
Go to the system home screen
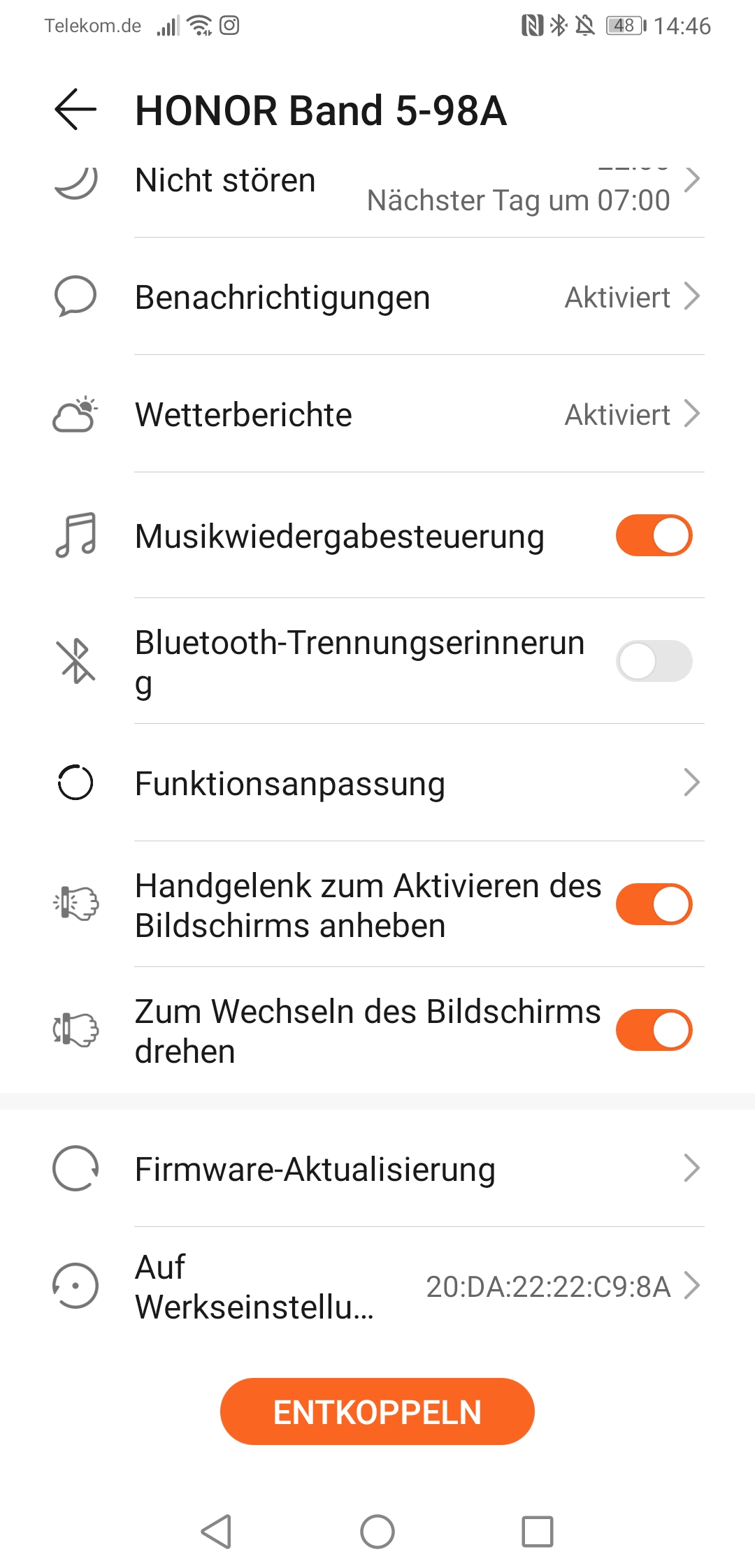[x=377, y=1532]
